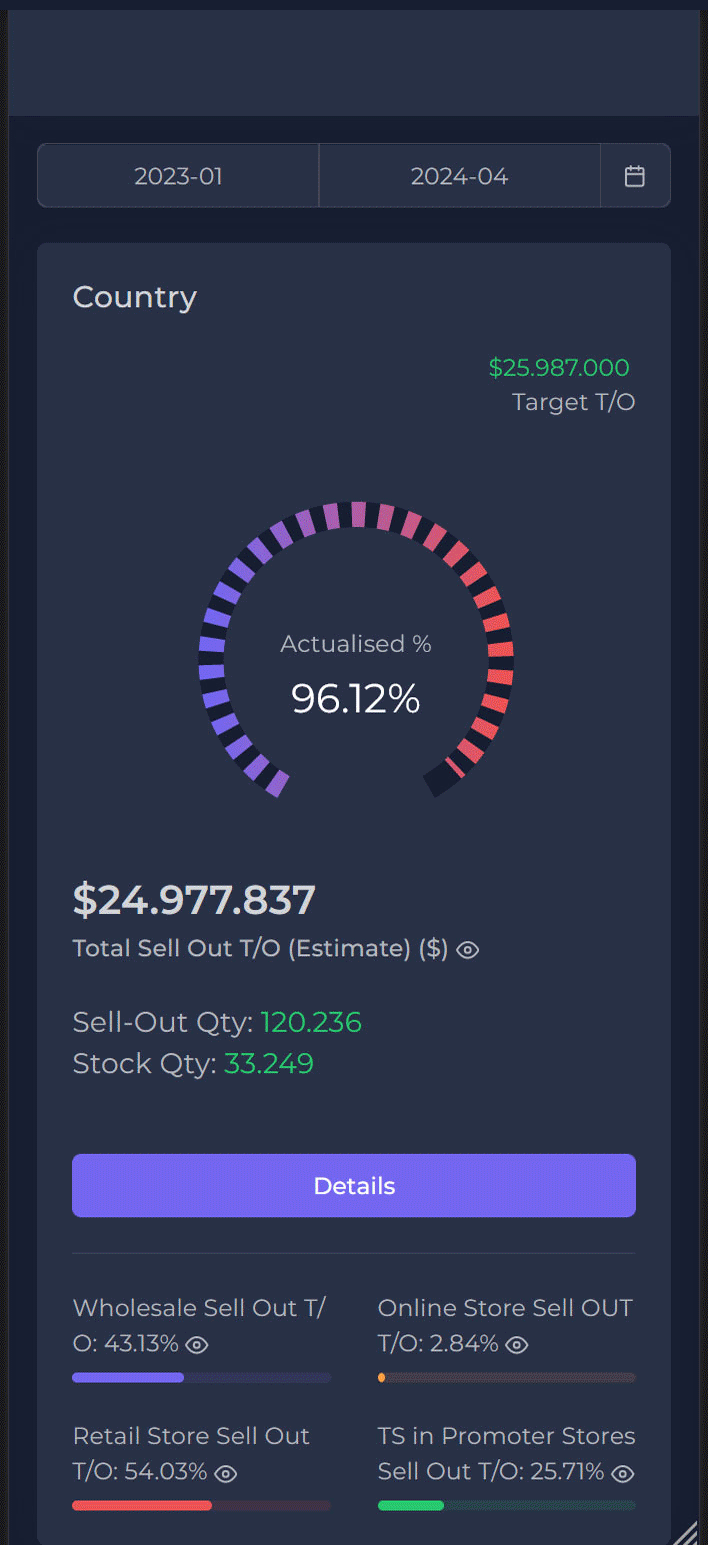Toggle the eye icon for Retail Store Sell Out

point(226,1473)
